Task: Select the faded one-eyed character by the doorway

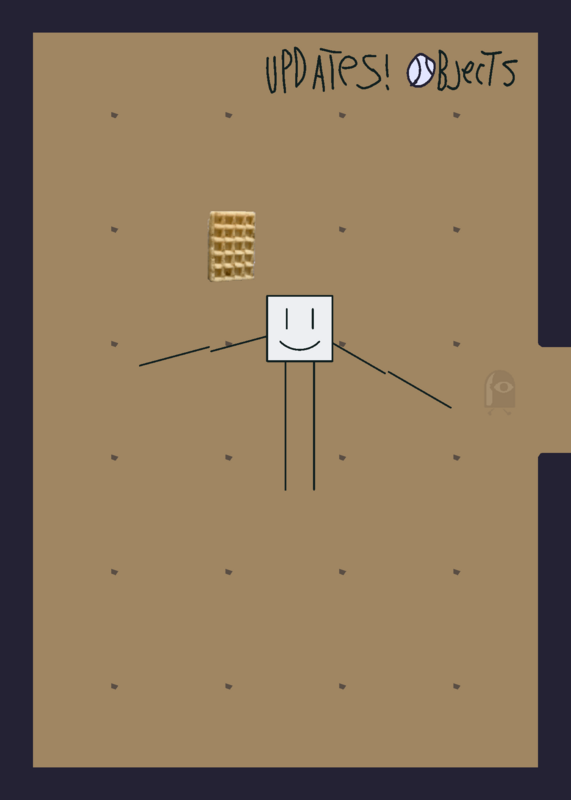Action: point(500,392)
